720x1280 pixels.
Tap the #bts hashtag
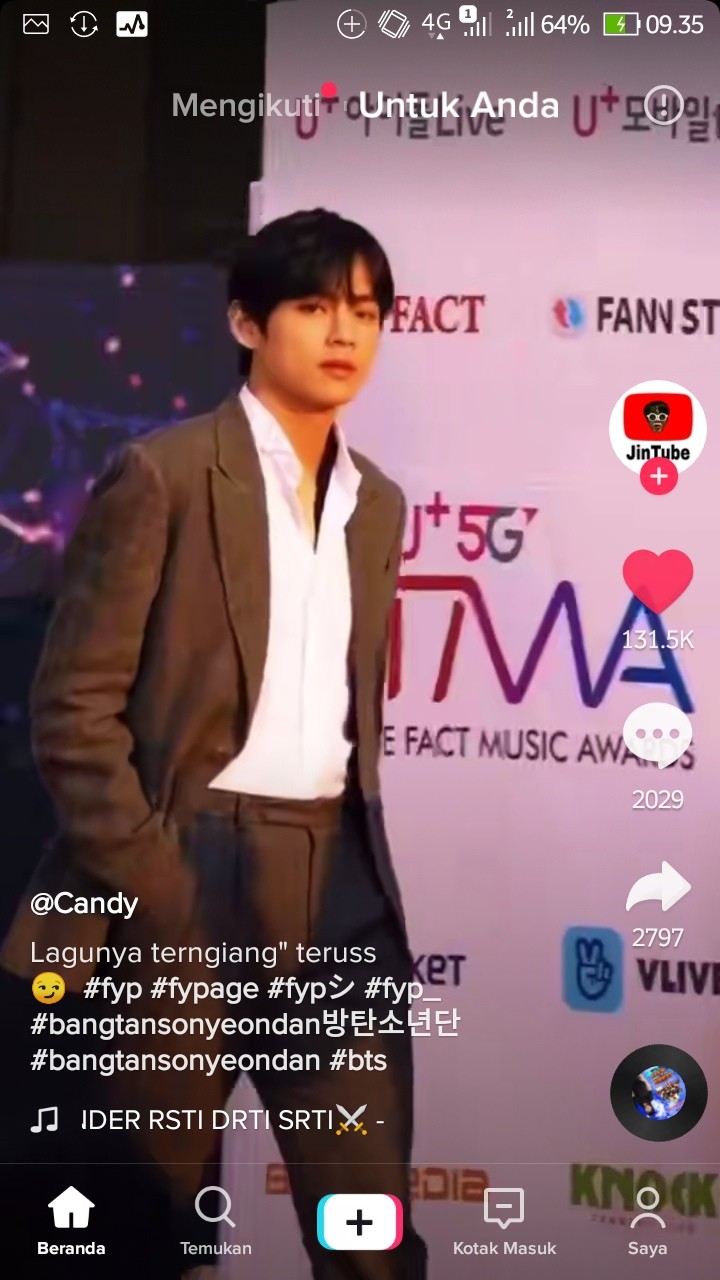tap(358, 1061)
